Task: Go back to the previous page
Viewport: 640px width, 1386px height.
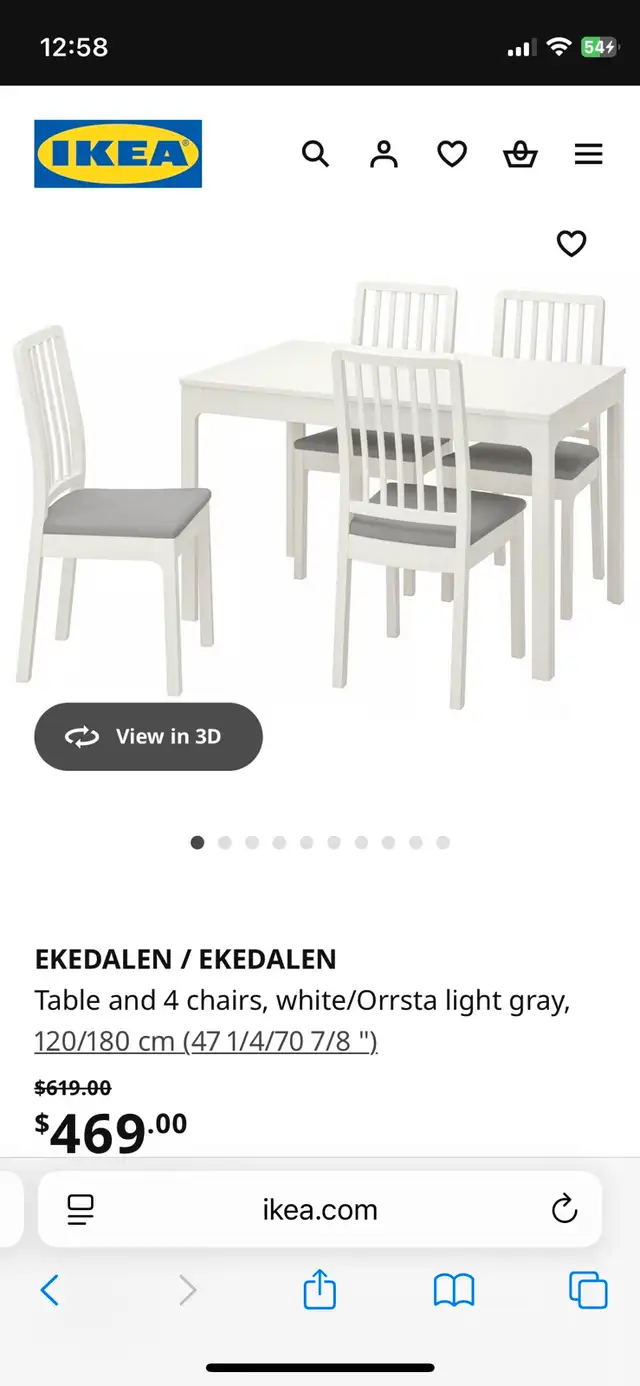Action: coord(50,1291)
